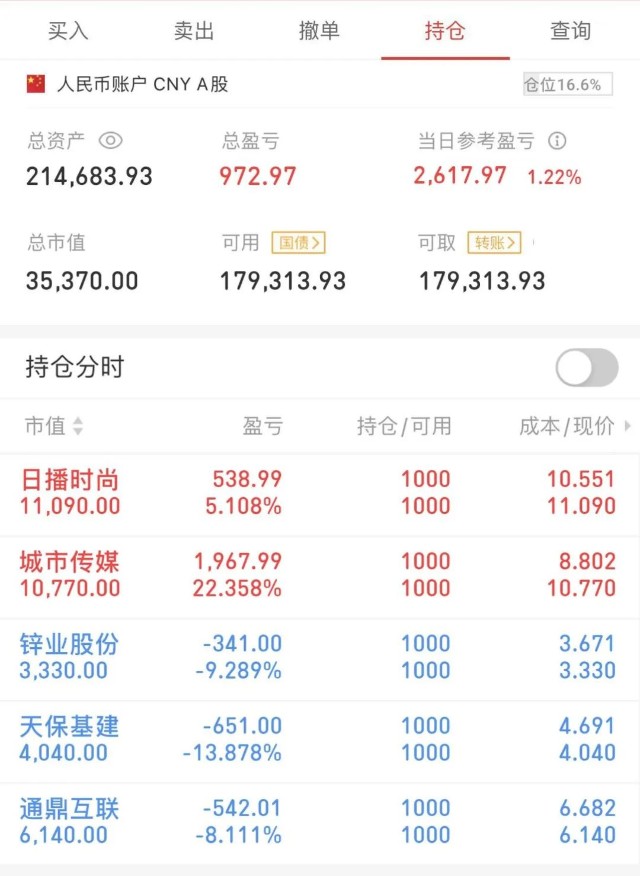Switch to the 卖出 tab

(x=194, y=31)
